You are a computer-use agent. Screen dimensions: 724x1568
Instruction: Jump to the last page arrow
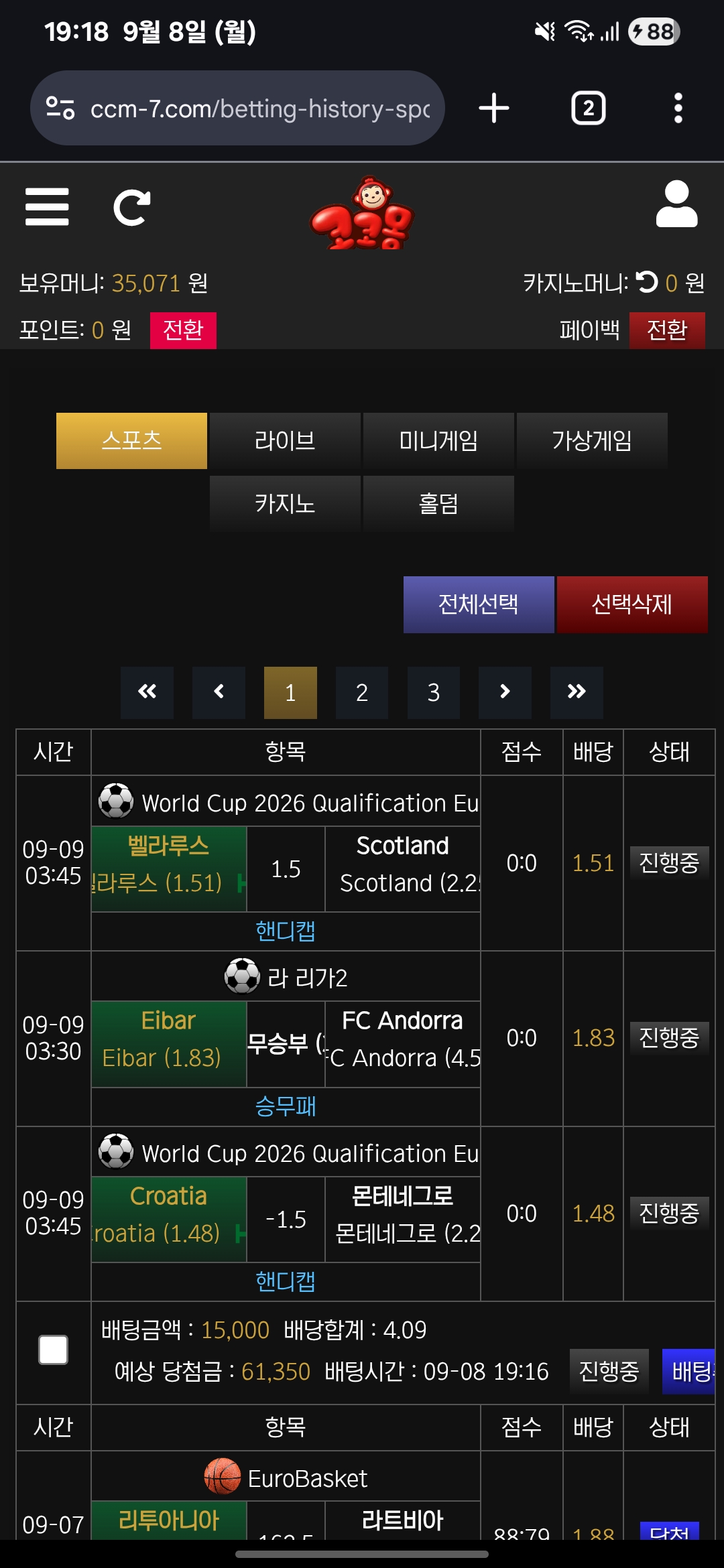[x=577, y=692]
